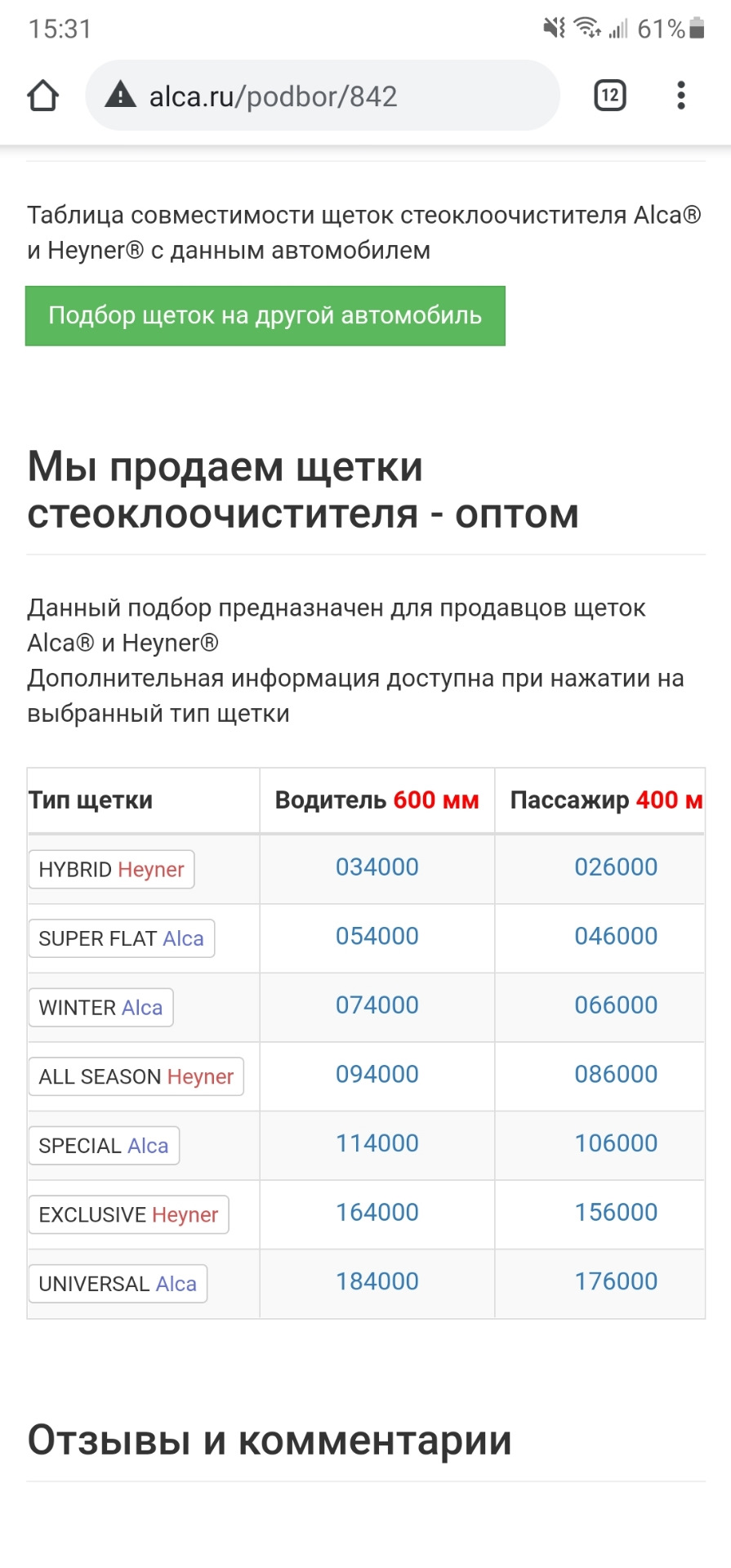Open passenger brush link 106000
Image resolution: width=731 pixels, height=1568 pixels.
616,1143
